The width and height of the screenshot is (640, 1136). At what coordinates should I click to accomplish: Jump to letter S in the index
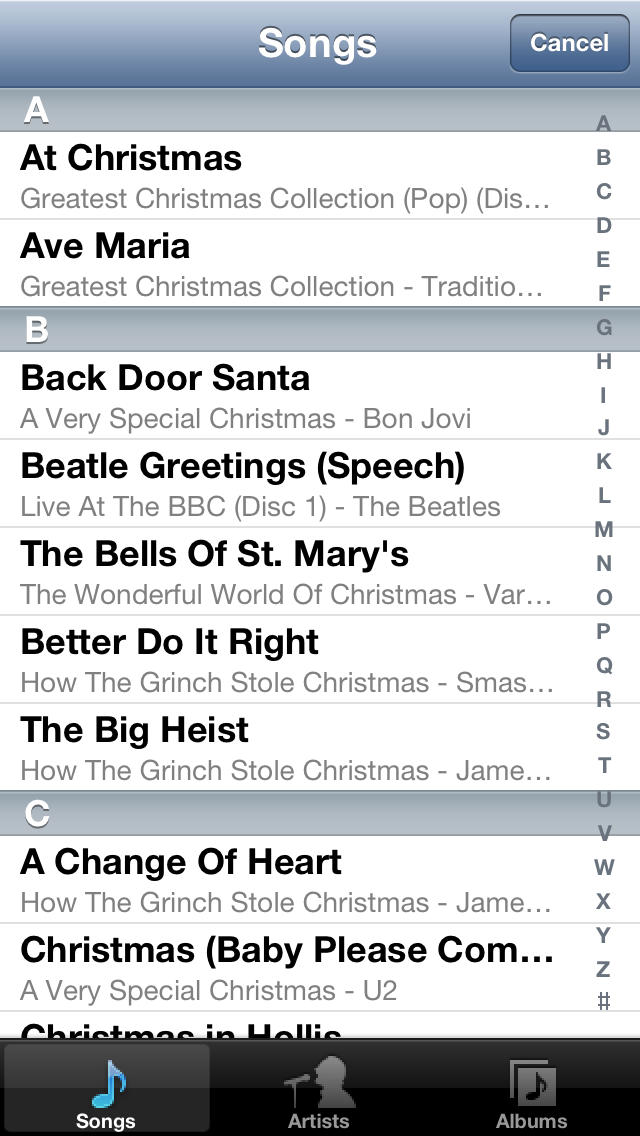[603, 732]
